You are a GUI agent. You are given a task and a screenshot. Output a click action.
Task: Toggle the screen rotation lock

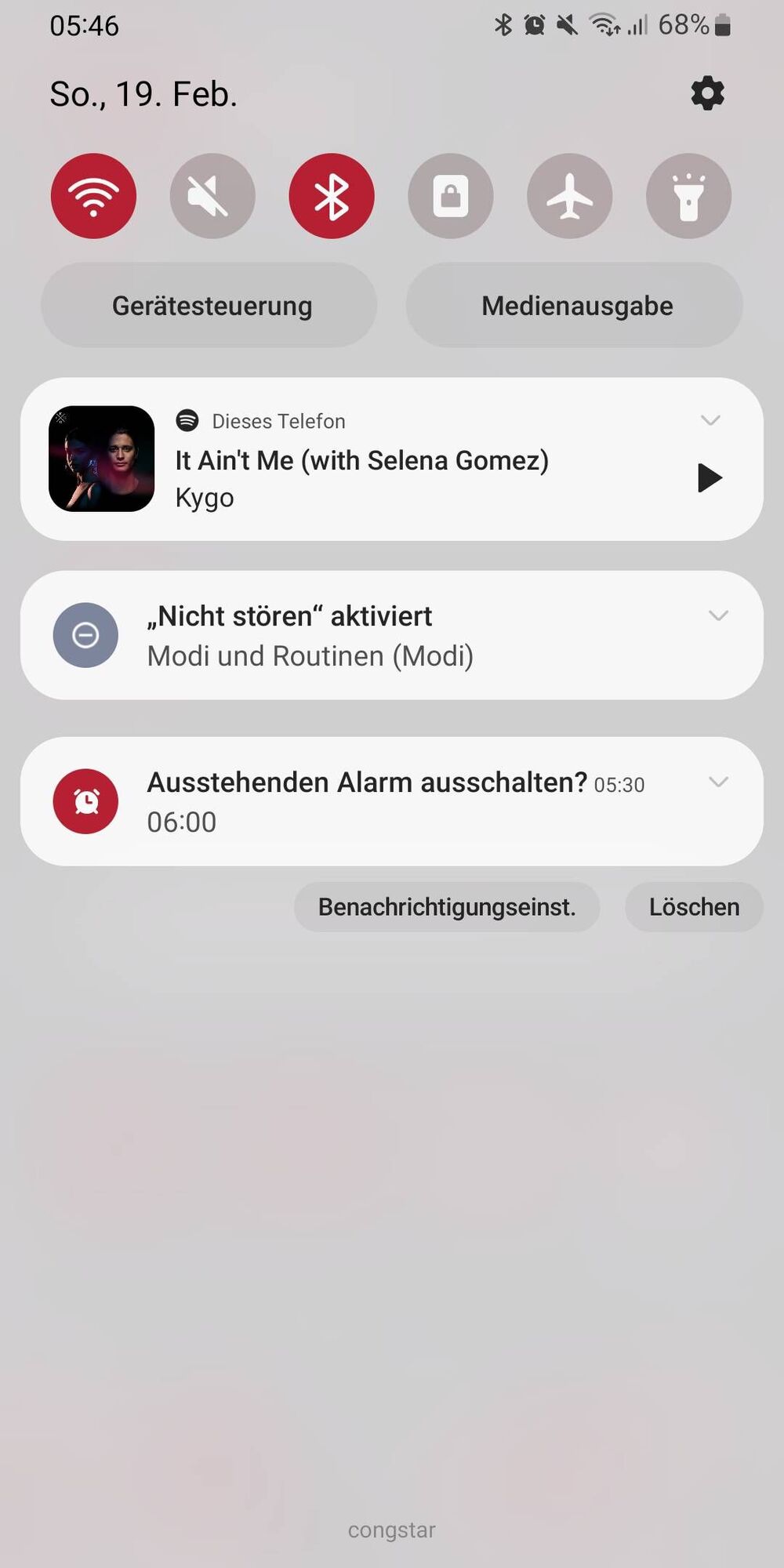(x=451, y=196)
